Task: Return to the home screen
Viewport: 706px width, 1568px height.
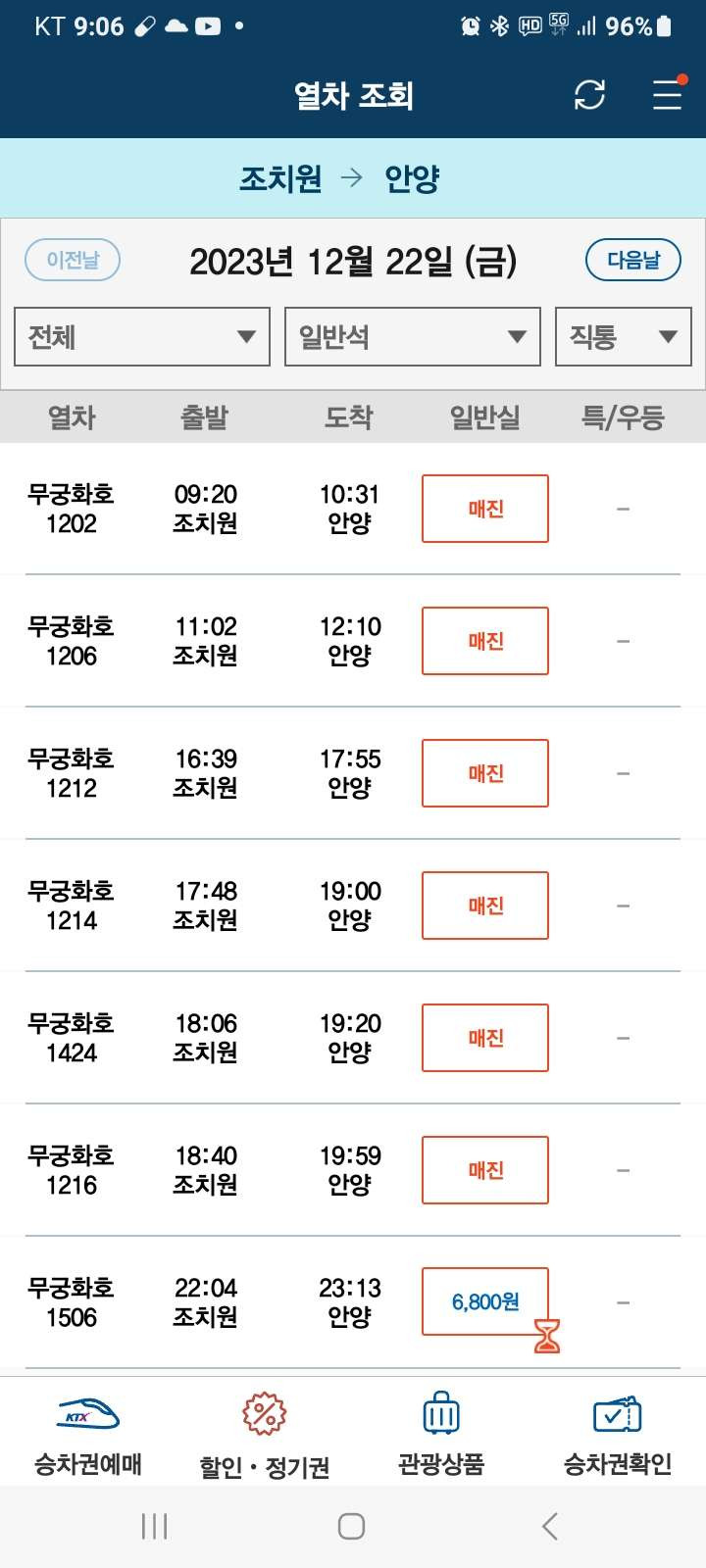Action: click(x=351, y=1526)
